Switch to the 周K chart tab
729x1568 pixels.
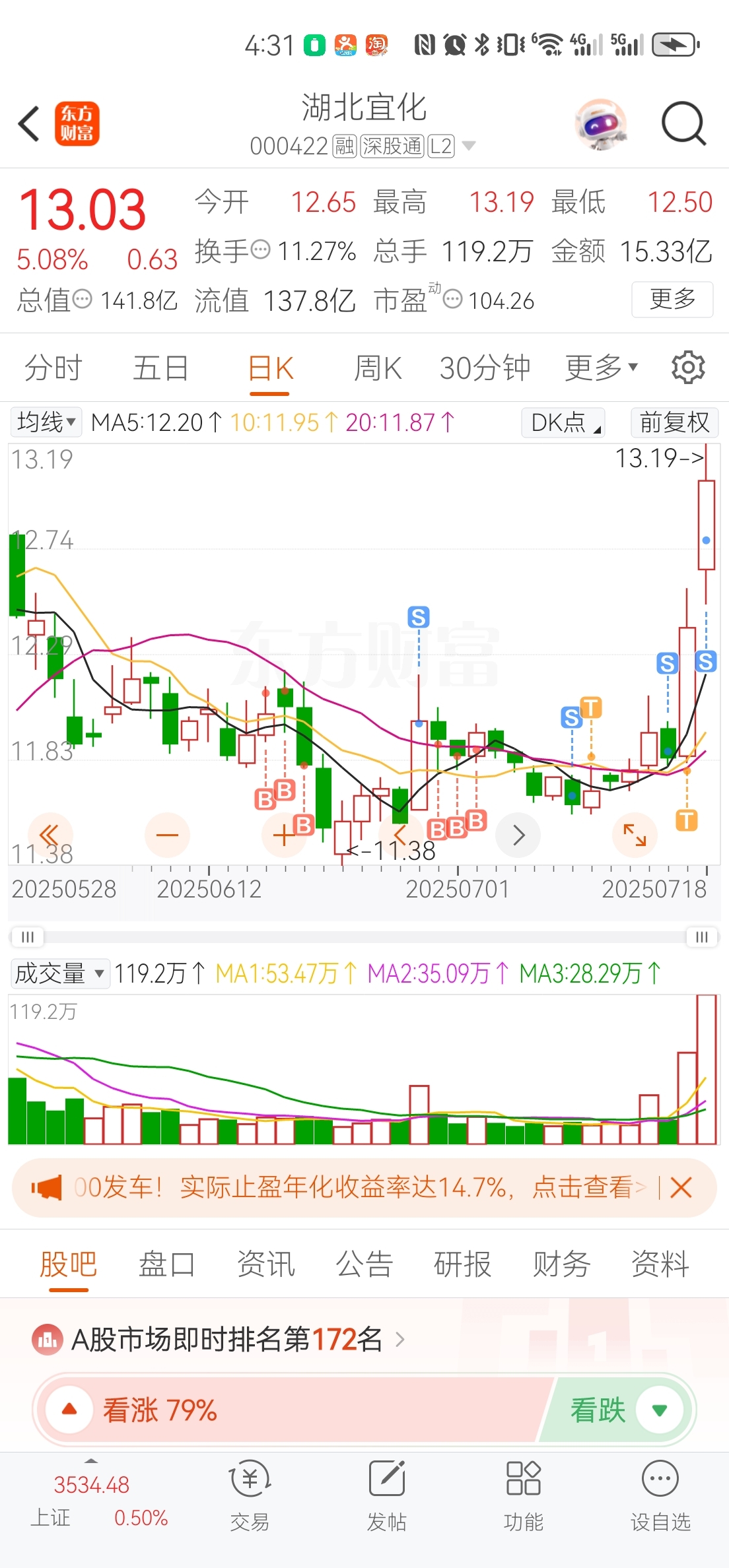[378, 368]
